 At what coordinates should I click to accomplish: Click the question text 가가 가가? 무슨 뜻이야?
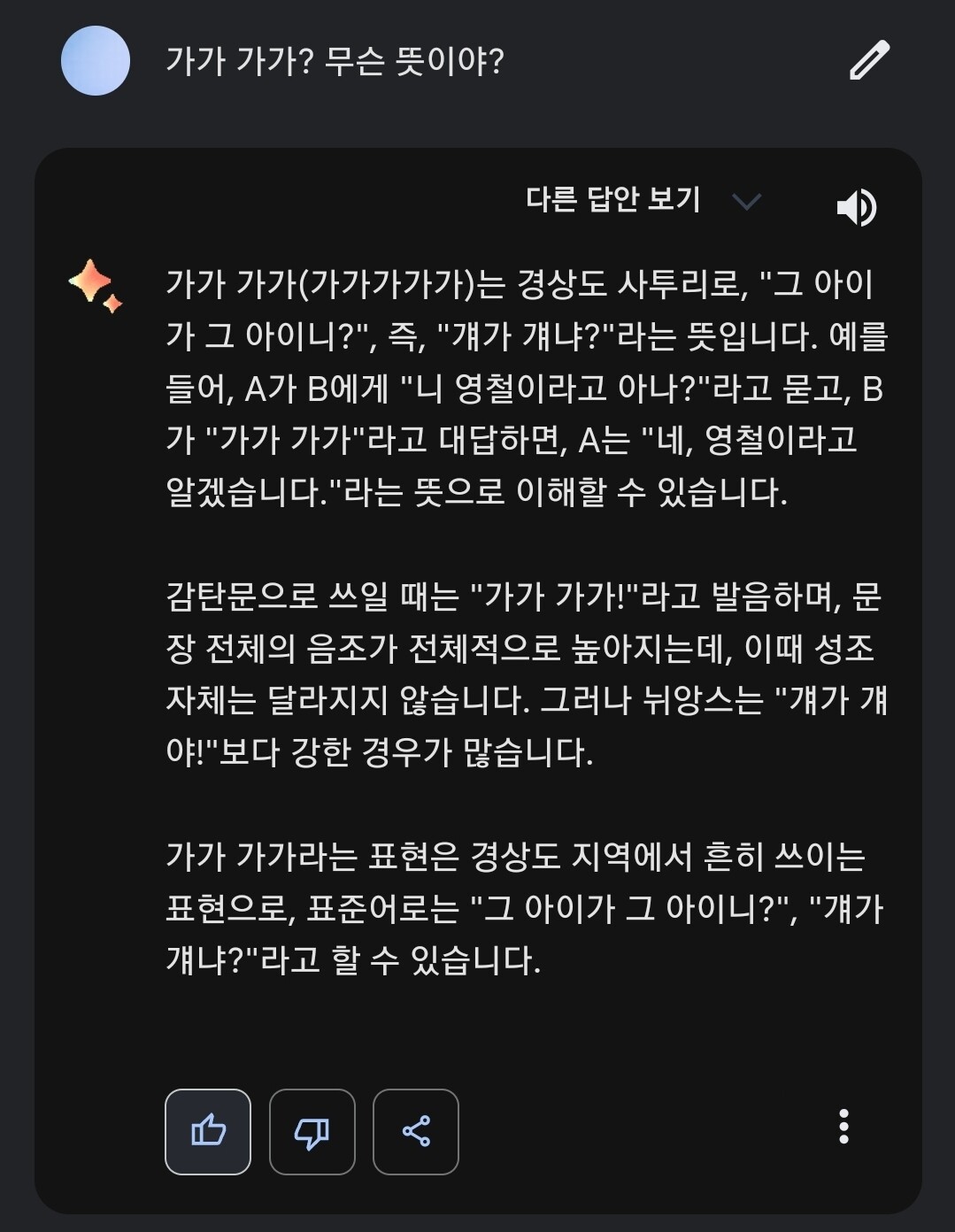click(334, 62)
